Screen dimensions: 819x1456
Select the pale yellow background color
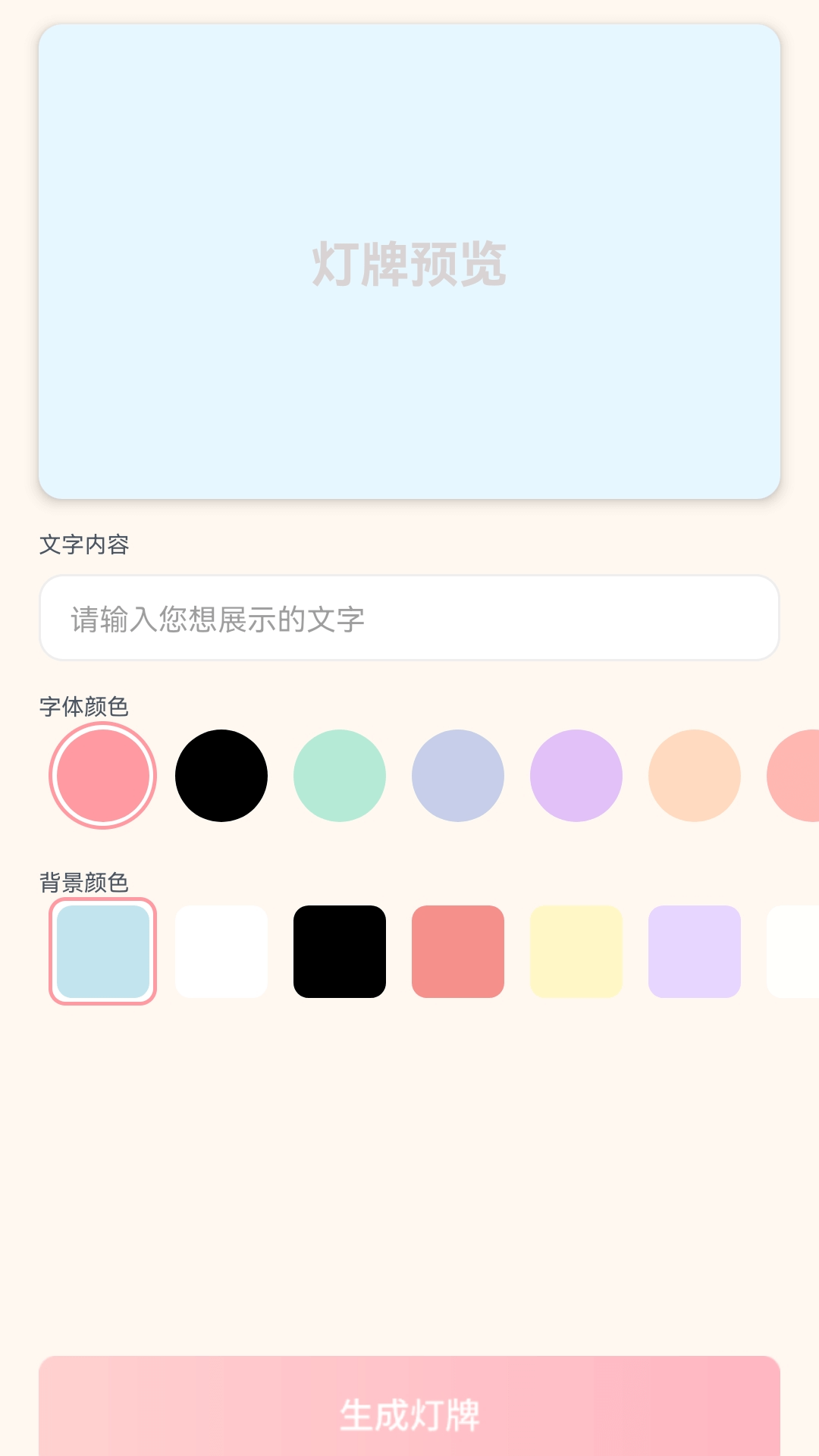[x=576, y=952]
